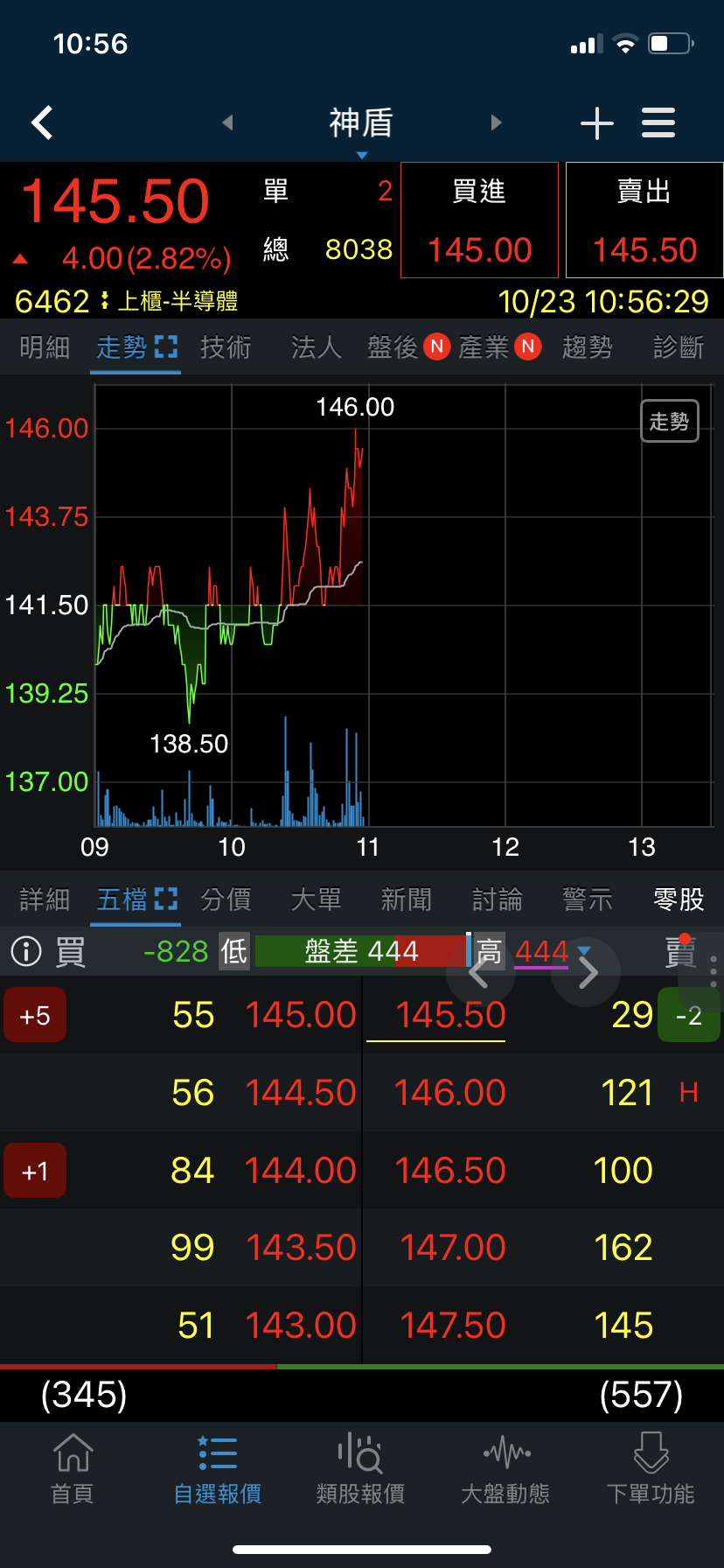
Task: Select the 產業 tab
Action: tap(486, 347)
